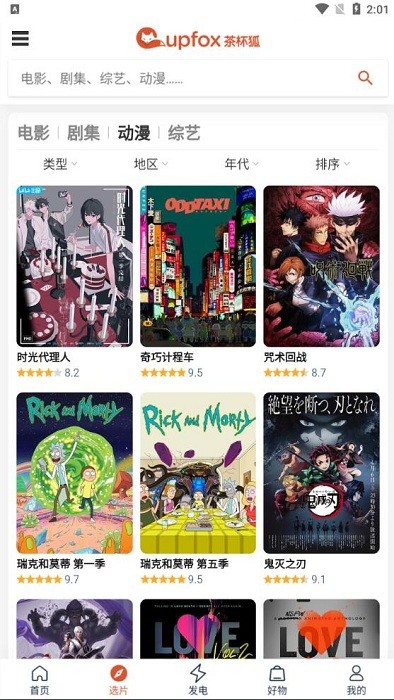The height and width of the screenshot is (700, 394).
Task: Select the 综艺 category tab
Action: tap(184, 133)
